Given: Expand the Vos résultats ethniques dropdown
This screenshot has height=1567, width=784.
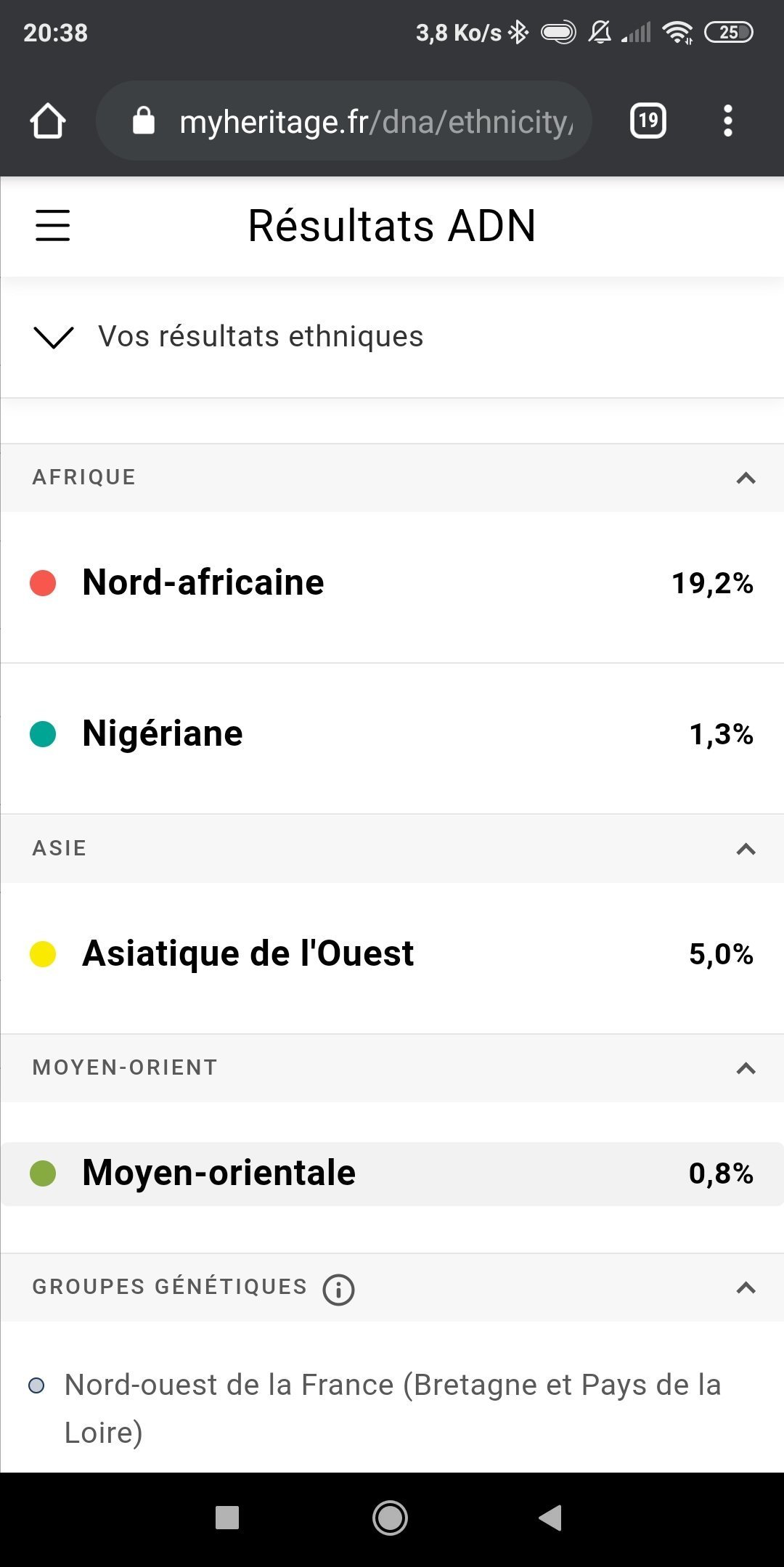Looking at the screenshot, I should (392, 337).
